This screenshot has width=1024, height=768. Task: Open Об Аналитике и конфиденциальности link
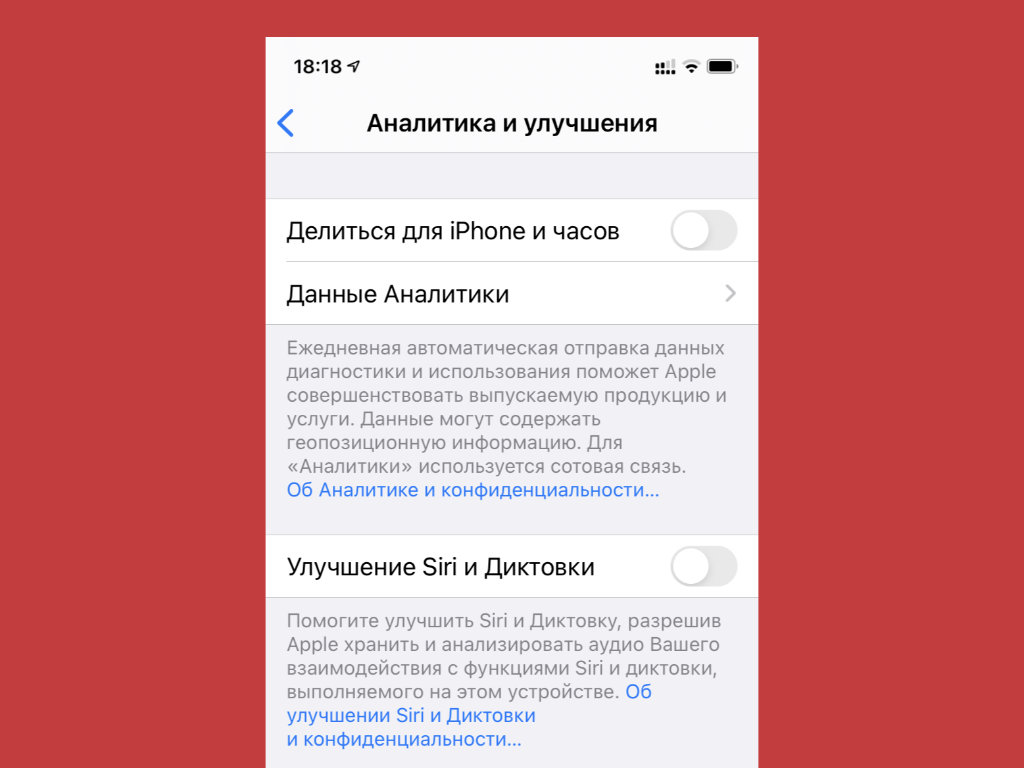pos(473,490)
